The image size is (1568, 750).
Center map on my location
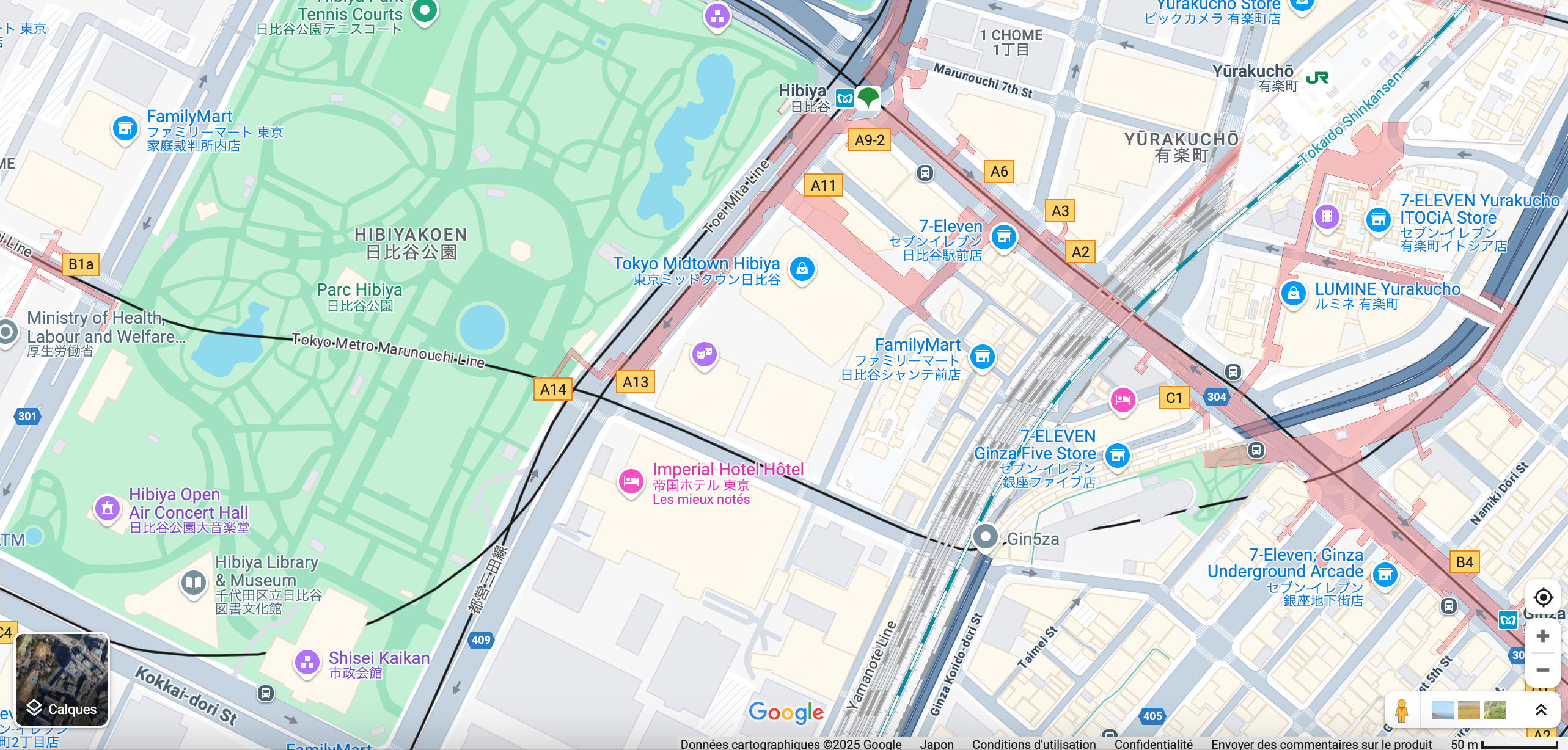tap(1543, 597)
